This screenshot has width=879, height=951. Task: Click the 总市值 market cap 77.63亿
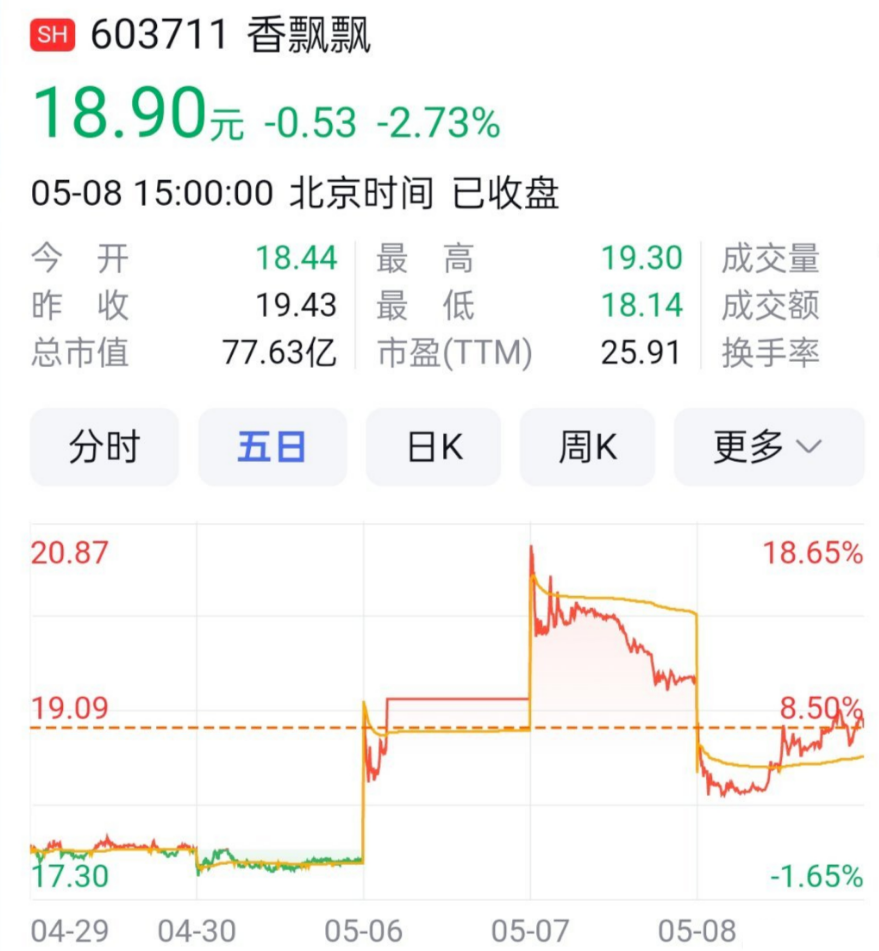point(281,352)
